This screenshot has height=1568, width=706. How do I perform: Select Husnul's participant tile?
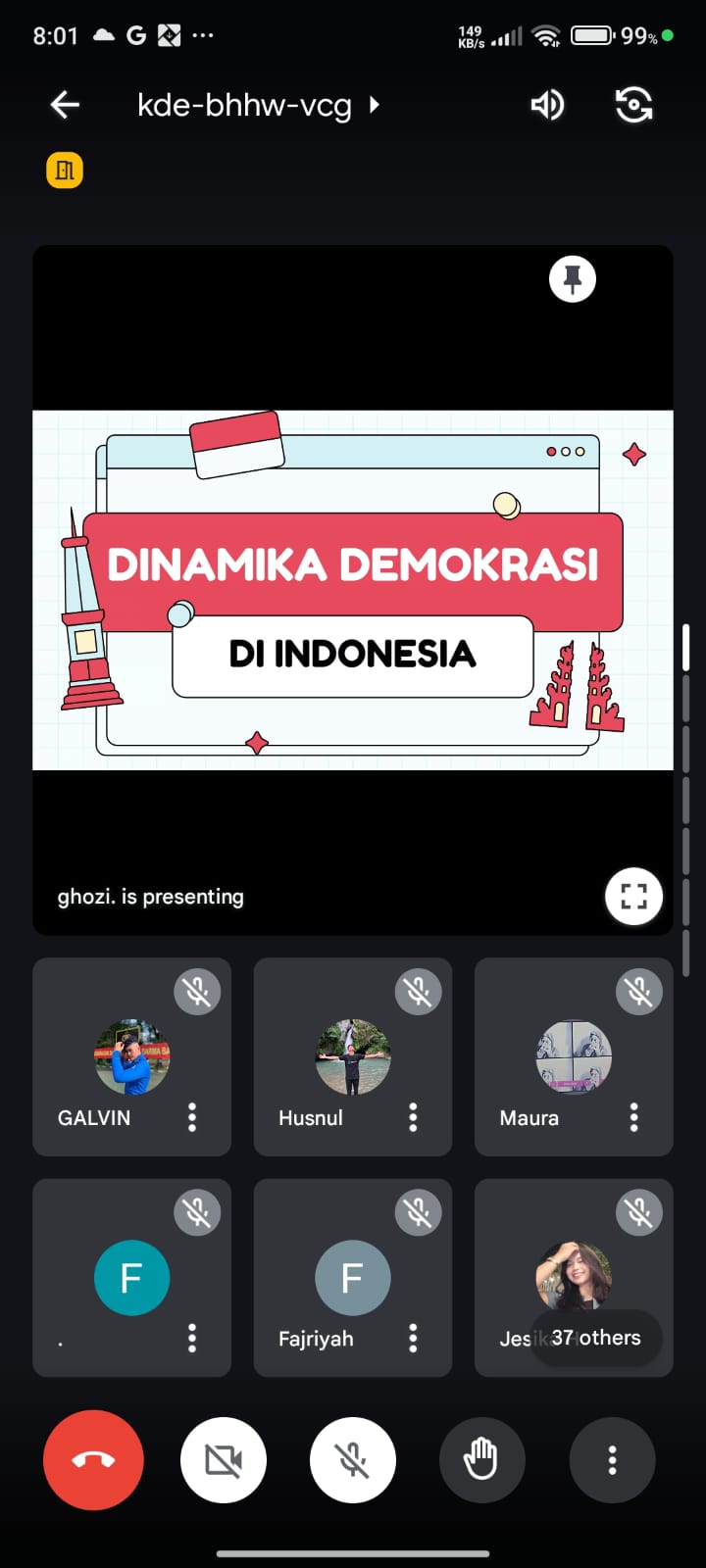point(352,1056)
